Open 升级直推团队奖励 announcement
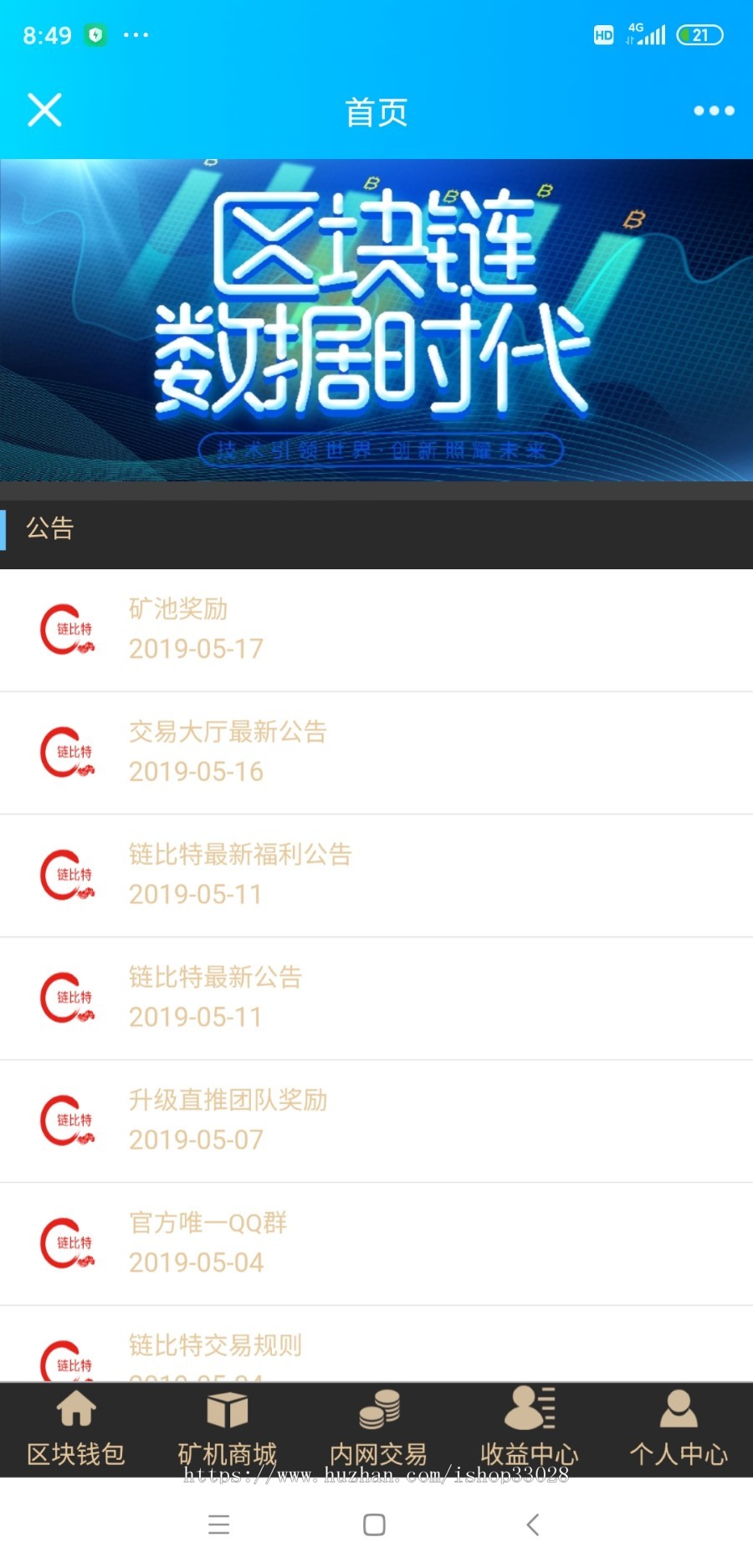This screenshot has width=753, height=1568. pyautogui.click(x=228, y=1100)
